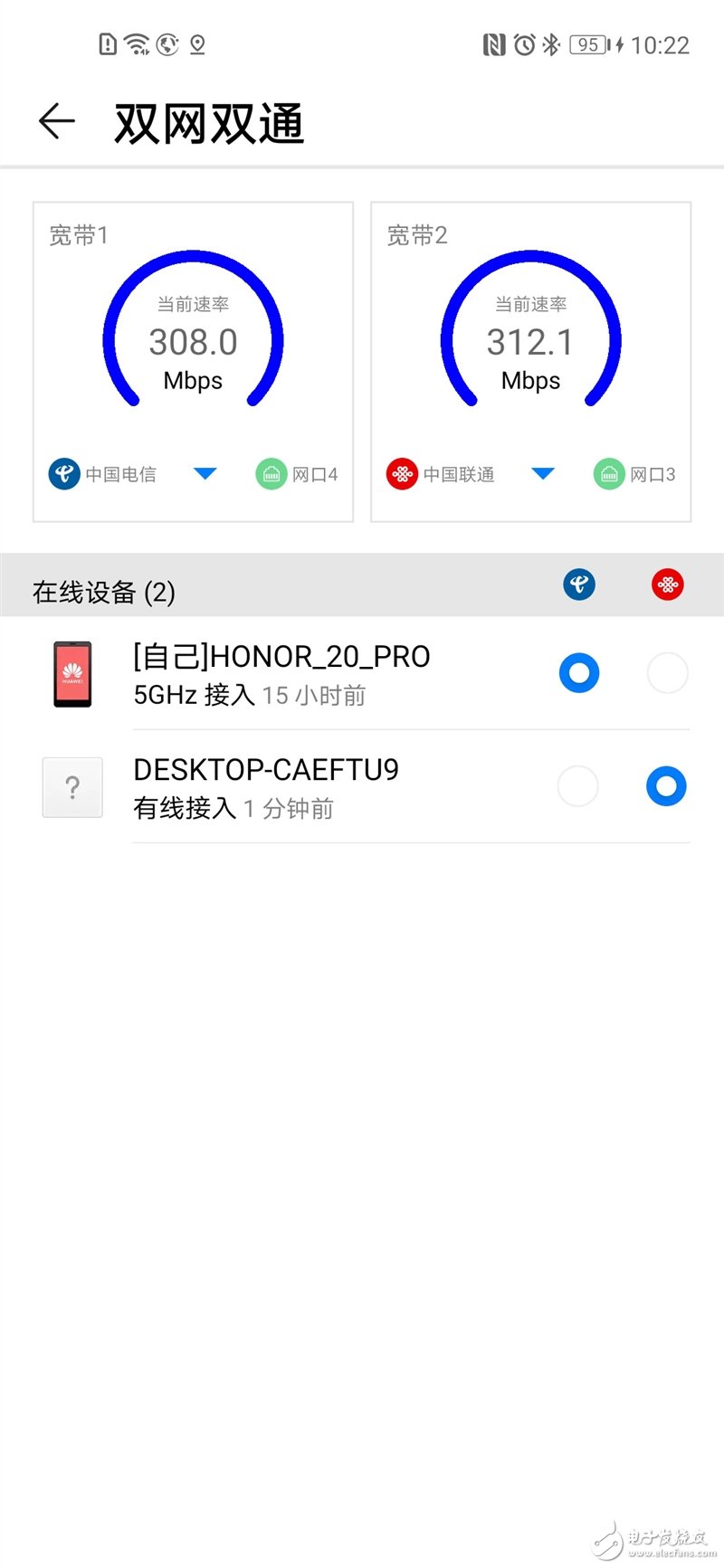This screenshot has width=724, height=1568.
Task: Select China Unicom for DESKTOP-CAEFTU9
Action: click(x=666, y=786)
